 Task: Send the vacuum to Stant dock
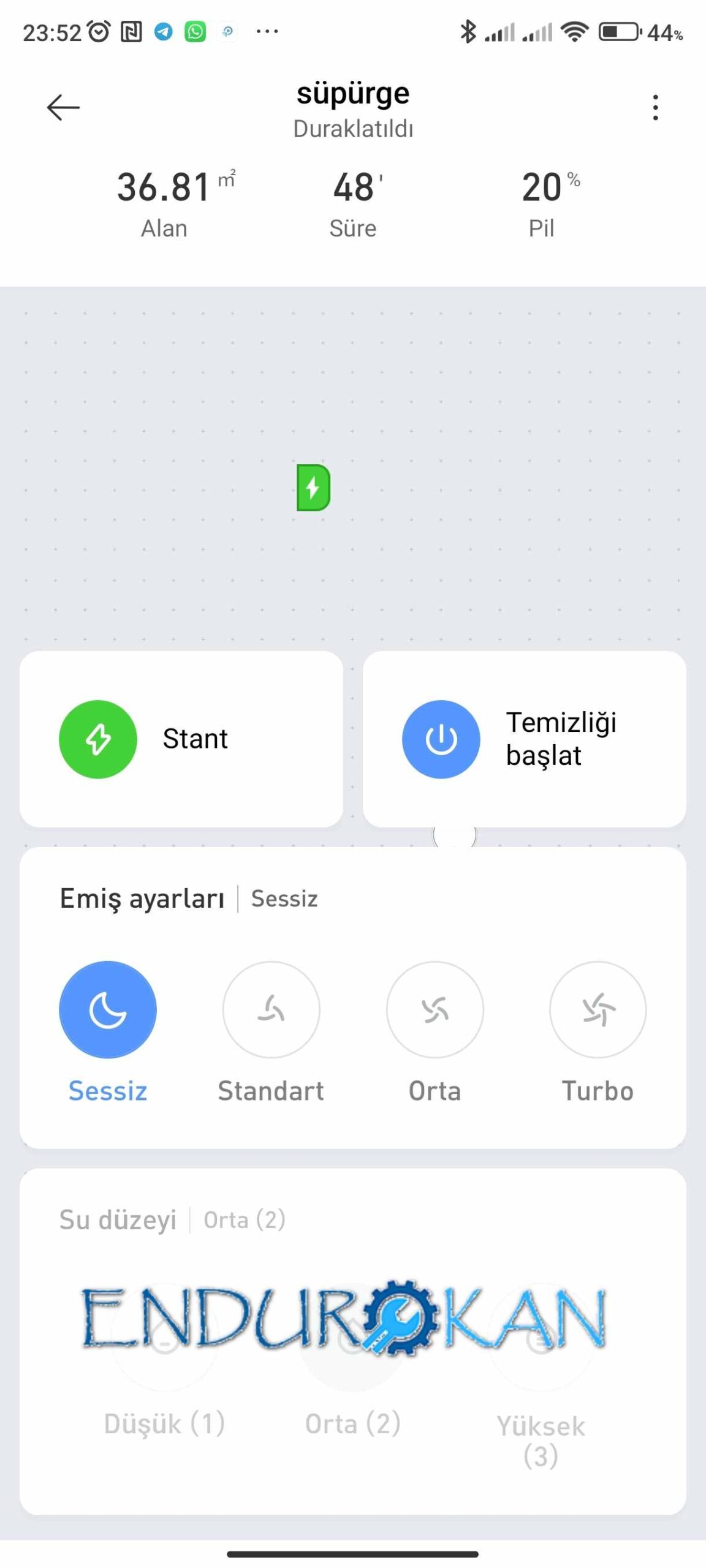pos(181,739)
